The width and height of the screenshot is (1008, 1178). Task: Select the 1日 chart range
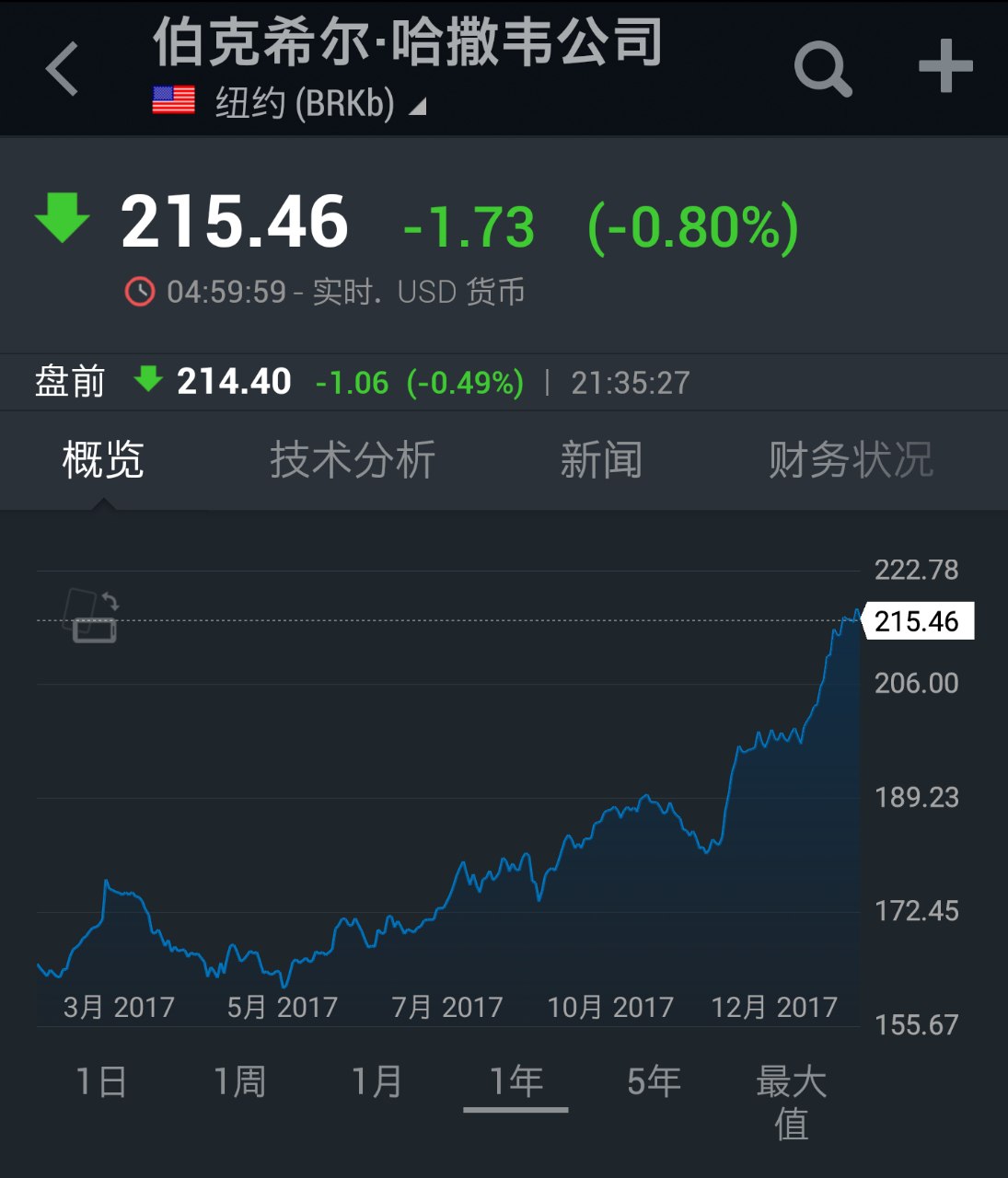101,1081
